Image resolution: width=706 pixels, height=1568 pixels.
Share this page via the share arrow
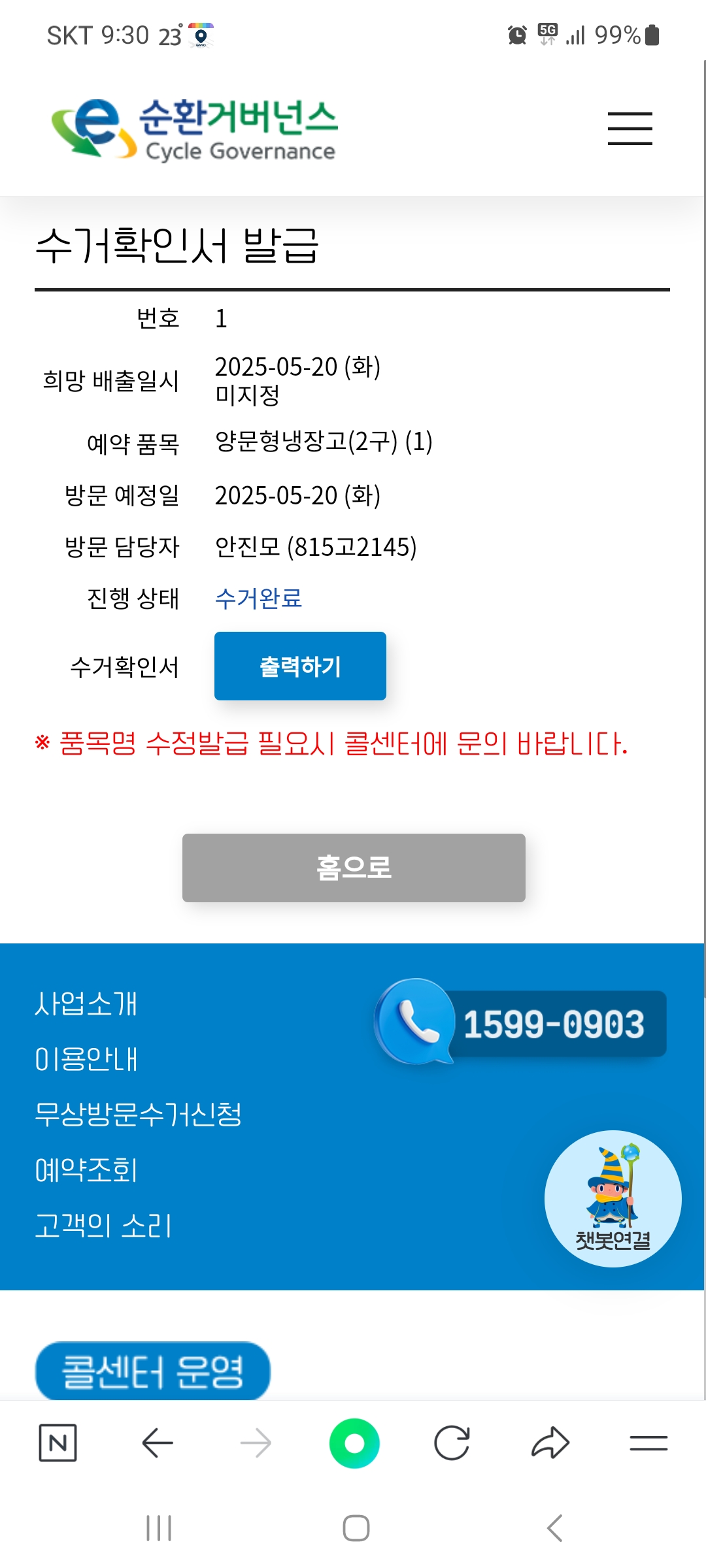pyautogui.click(x=550, y=1443)
